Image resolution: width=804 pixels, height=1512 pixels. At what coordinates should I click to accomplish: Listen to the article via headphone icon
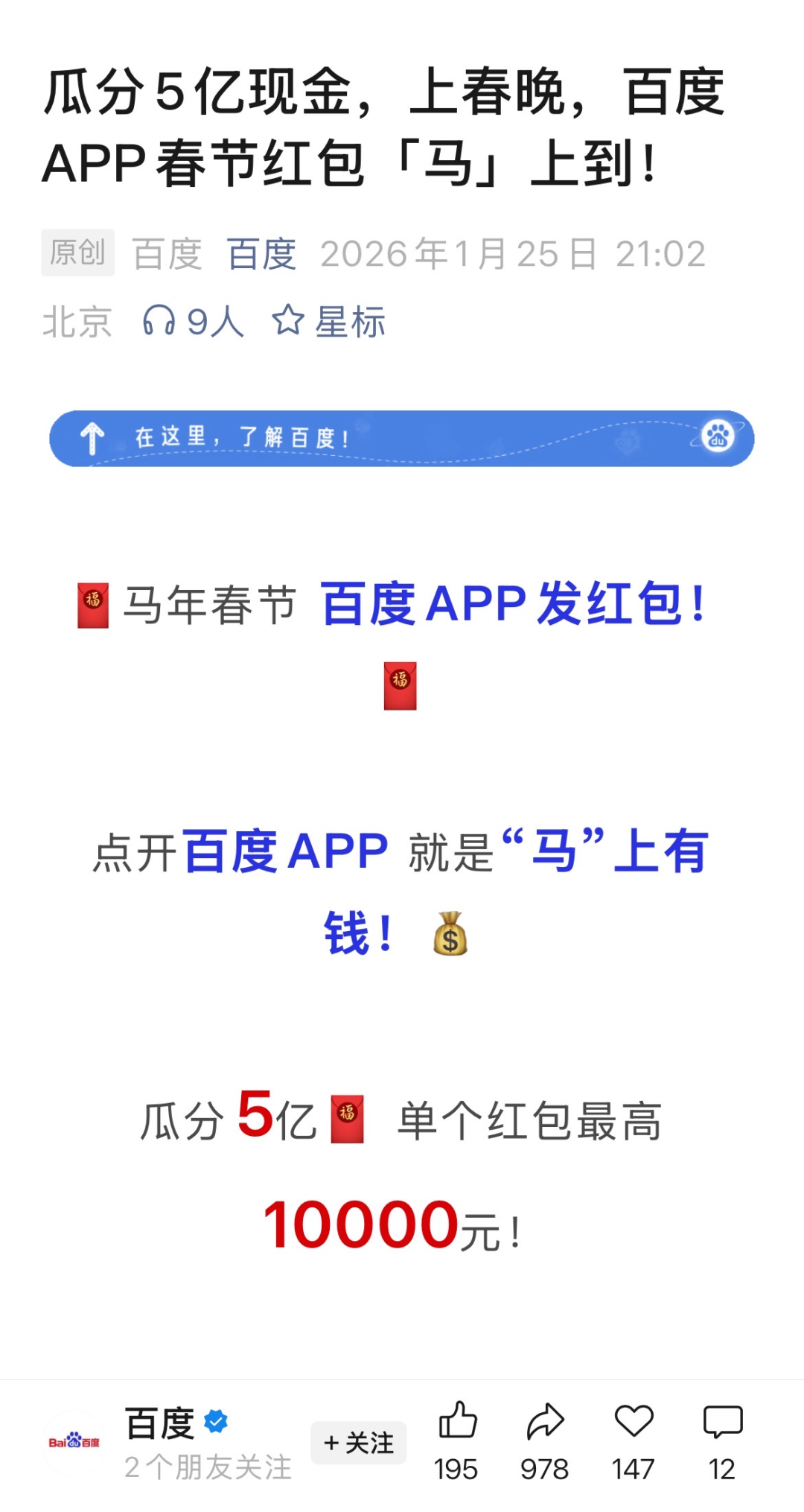pyautogui.click(x=159, y=321)
